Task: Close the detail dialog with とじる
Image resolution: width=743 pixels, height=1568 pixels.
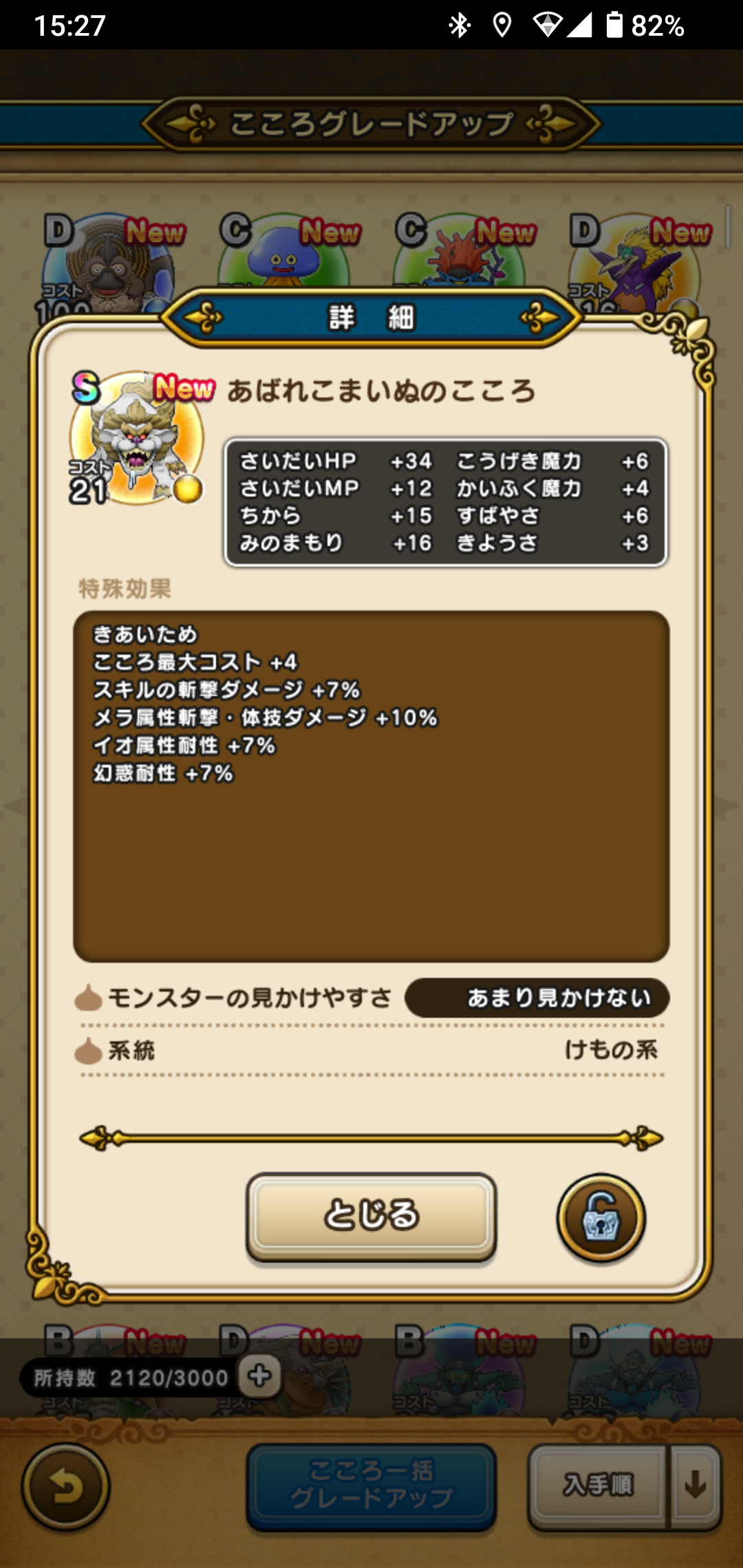Action: [x=371, y=1215]
